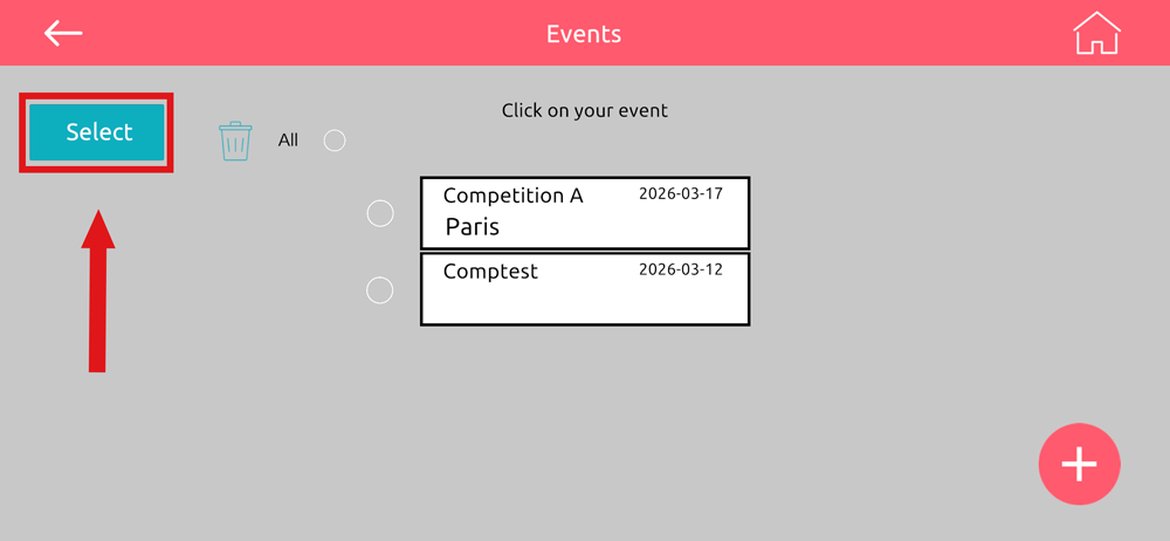Image resolution: width=1170 pixels, height=541 pixels.
Task: Delete selected events with trash icon
Action: 235,141
